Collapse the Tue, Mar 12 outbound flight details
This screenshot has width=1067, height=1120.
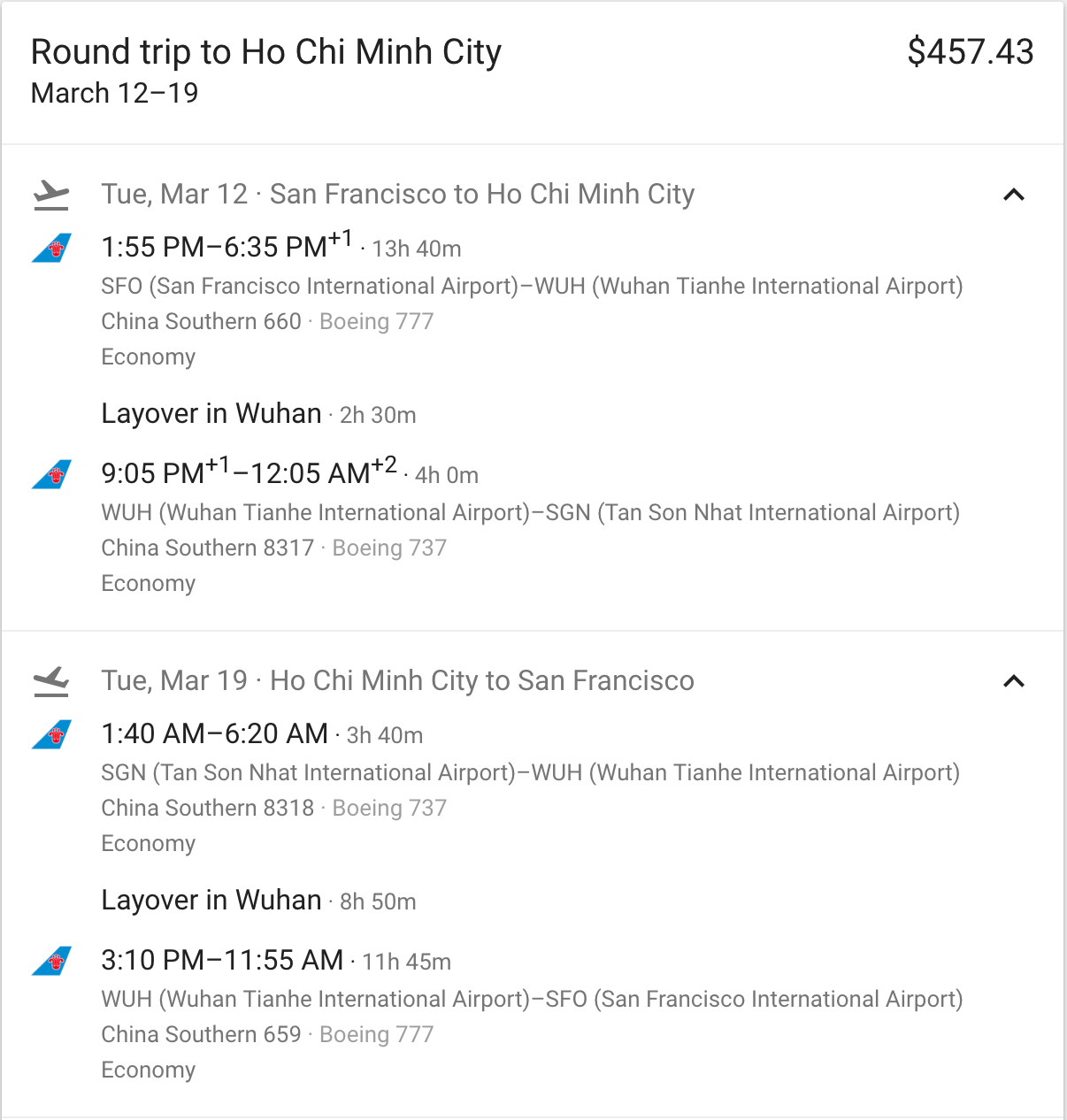pyautogui.click(x=1014, y=195)
